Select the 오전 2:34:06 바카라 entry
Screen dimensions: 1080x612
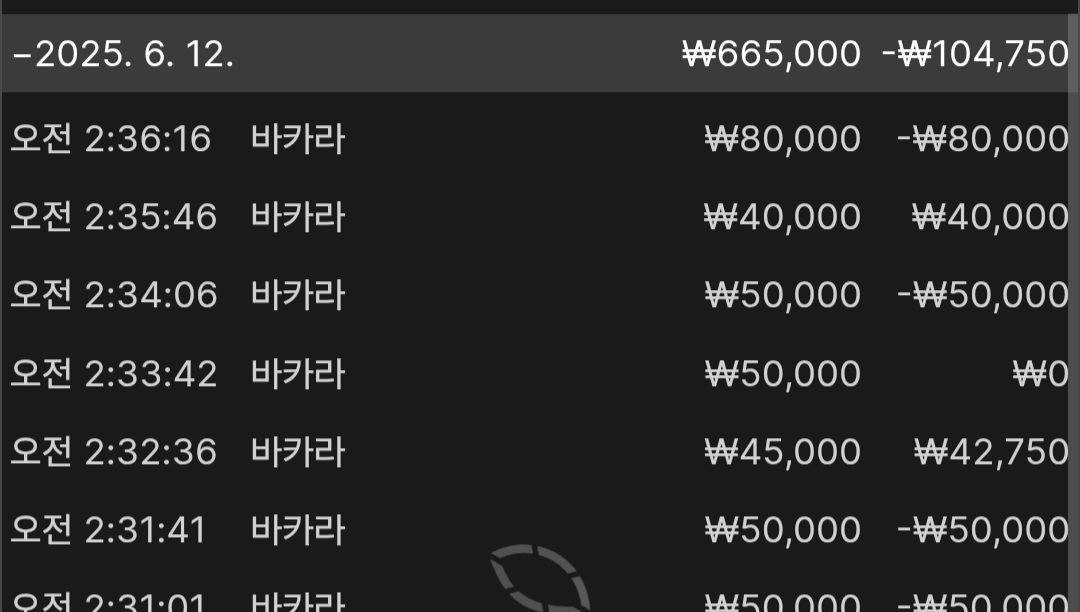(540, 295)
